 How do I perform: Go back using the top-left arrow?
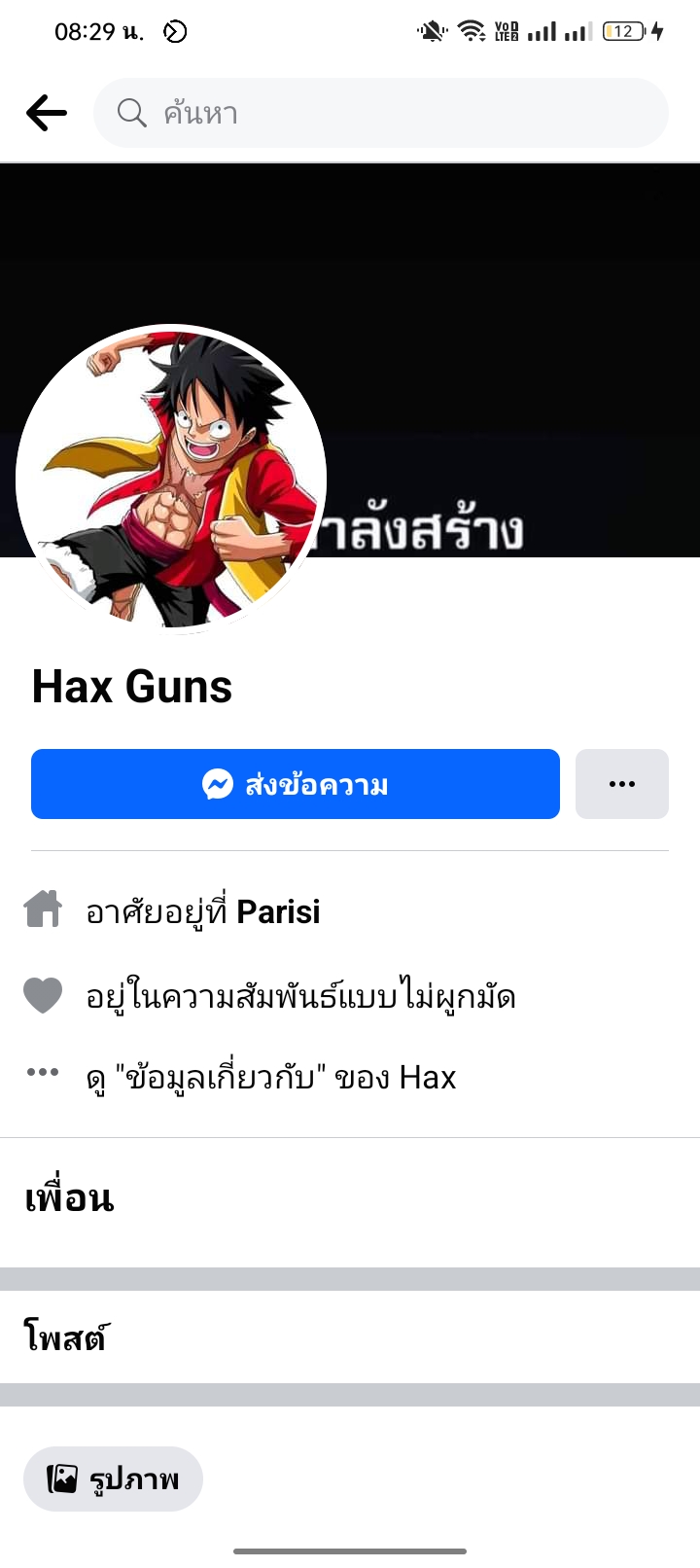[x=46, y=113]
